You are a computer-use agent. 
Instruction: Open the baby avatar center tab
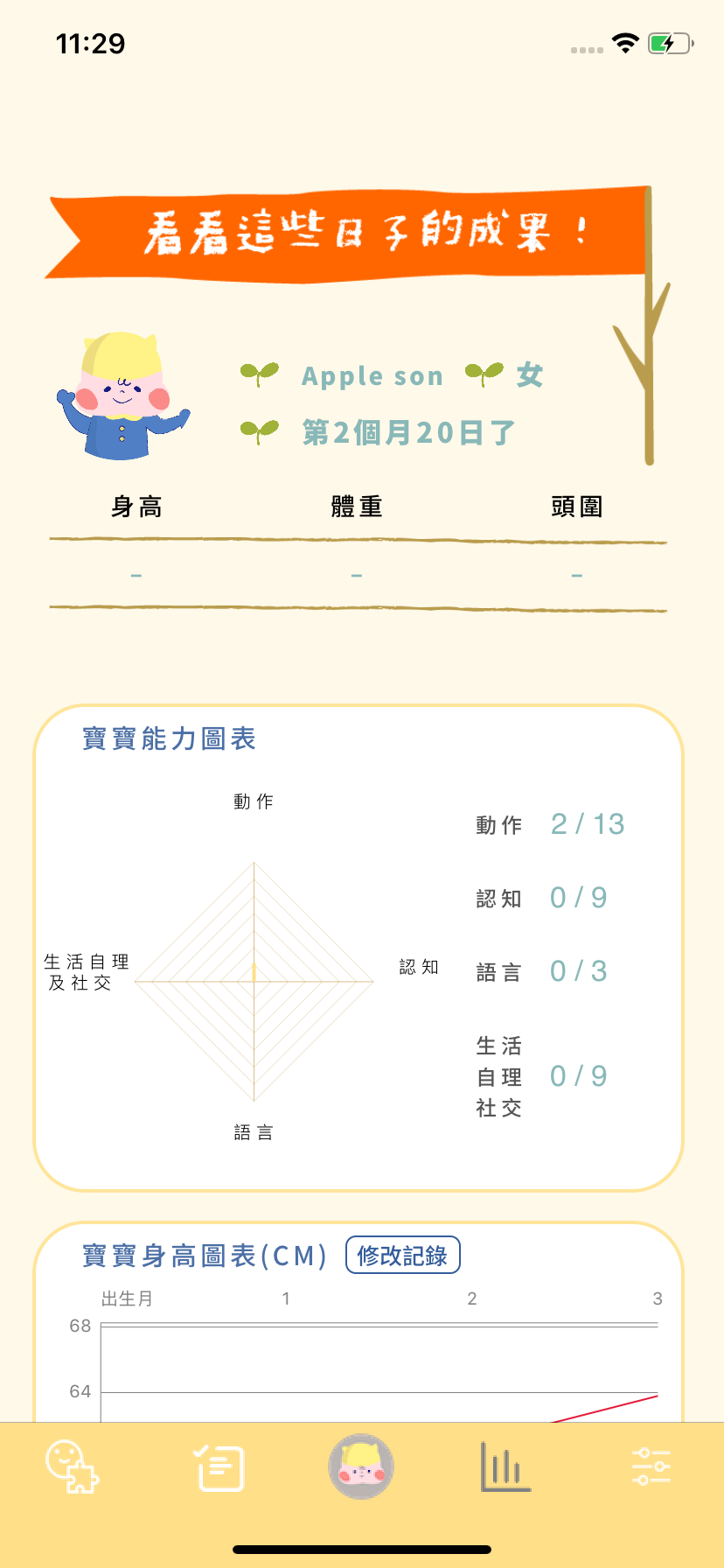361,1466
